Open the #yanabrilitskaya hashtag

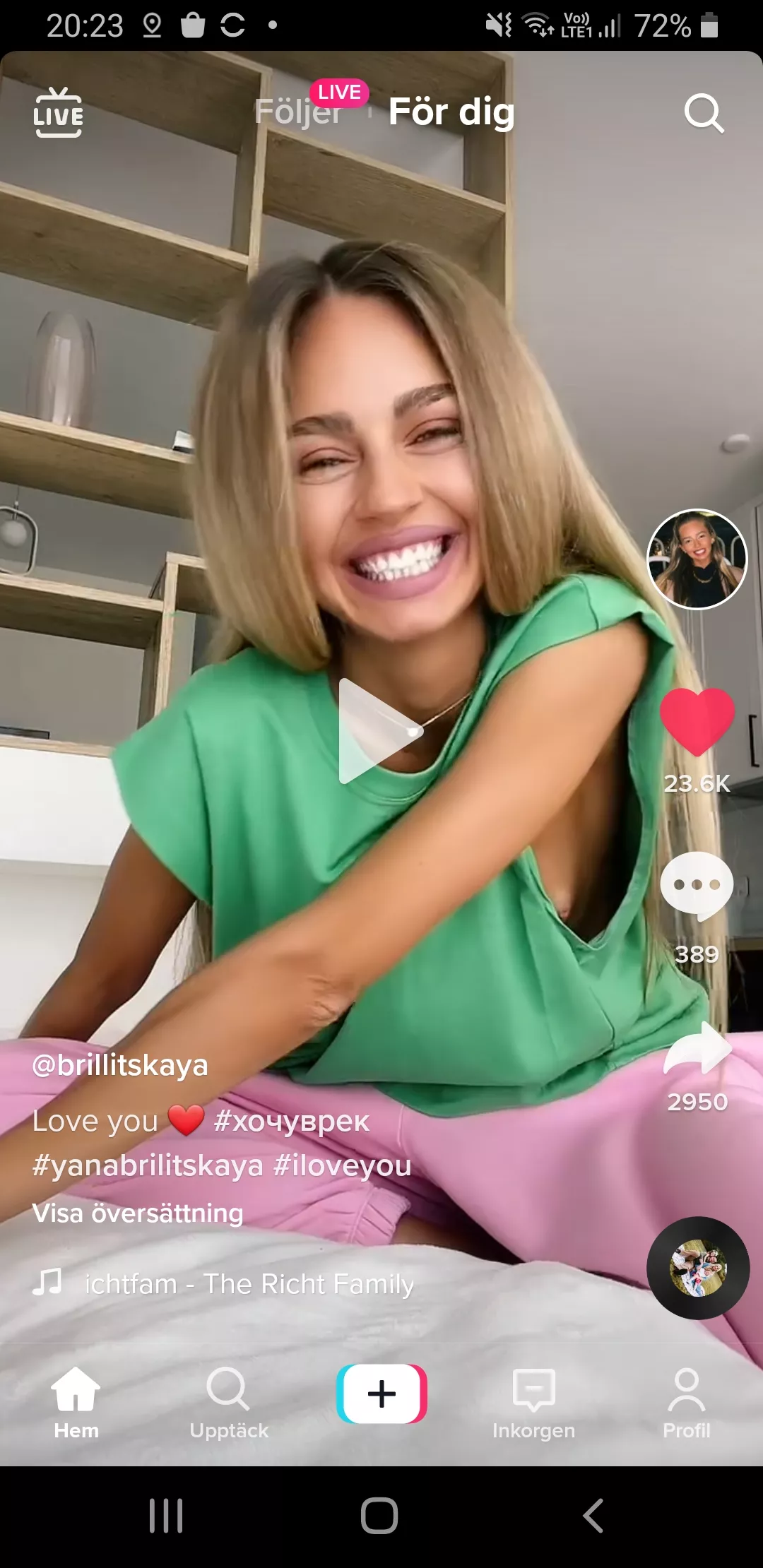[148, 1166]
